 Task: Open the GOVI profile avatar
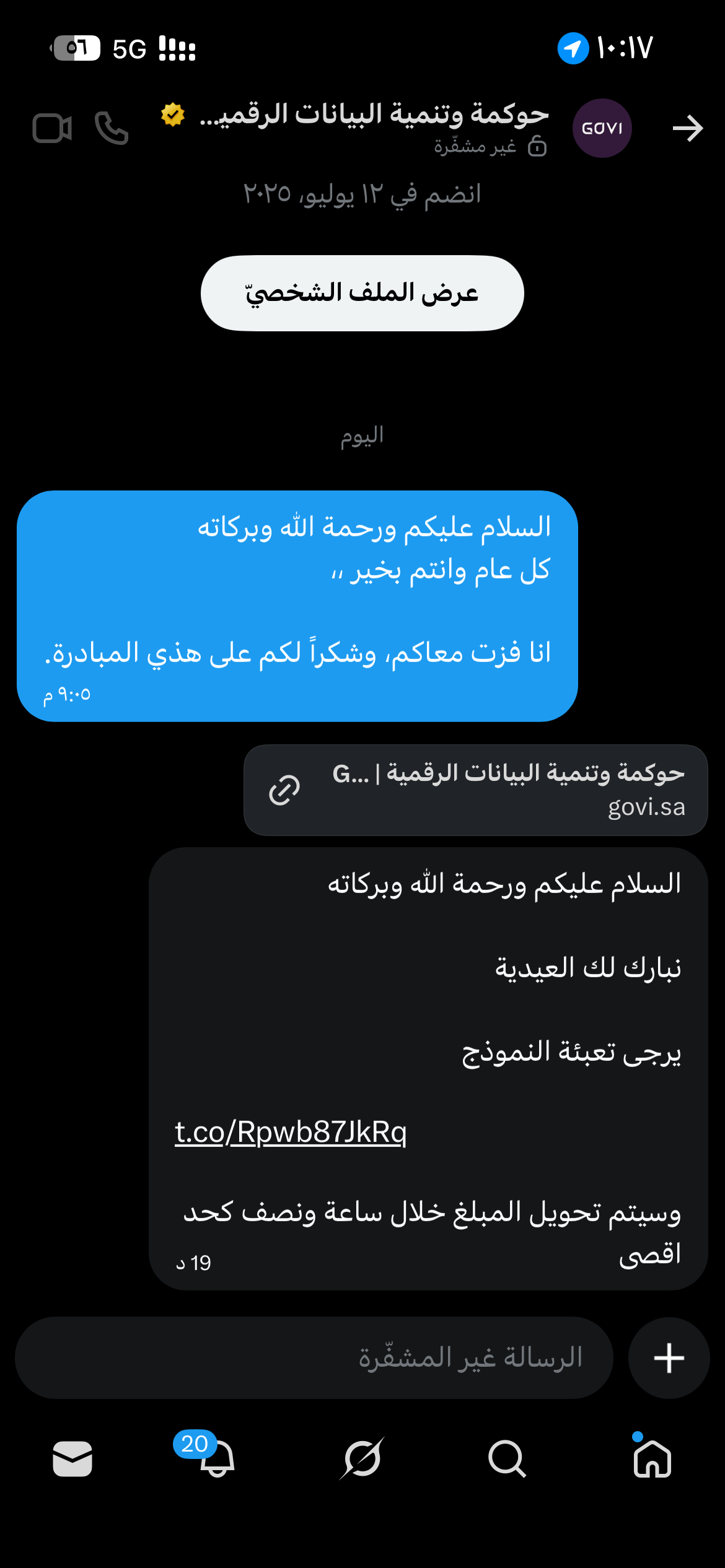(602, 128)
